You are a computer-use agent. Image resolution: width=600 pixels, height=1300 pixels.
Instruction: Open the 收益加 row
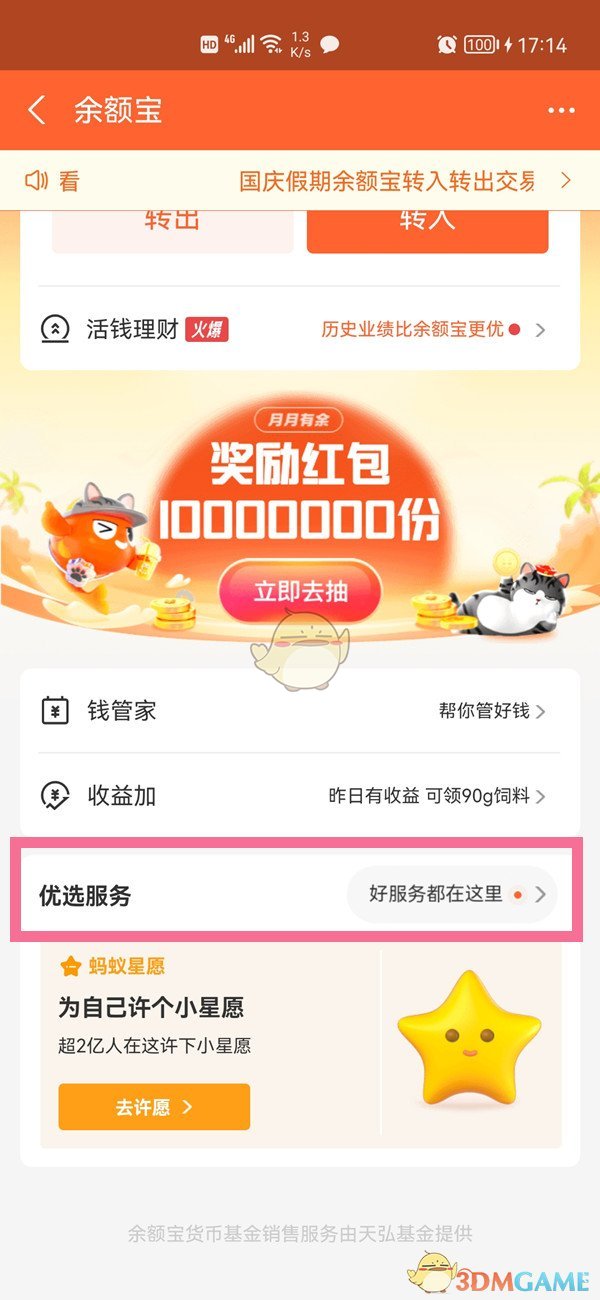(300, 797)
